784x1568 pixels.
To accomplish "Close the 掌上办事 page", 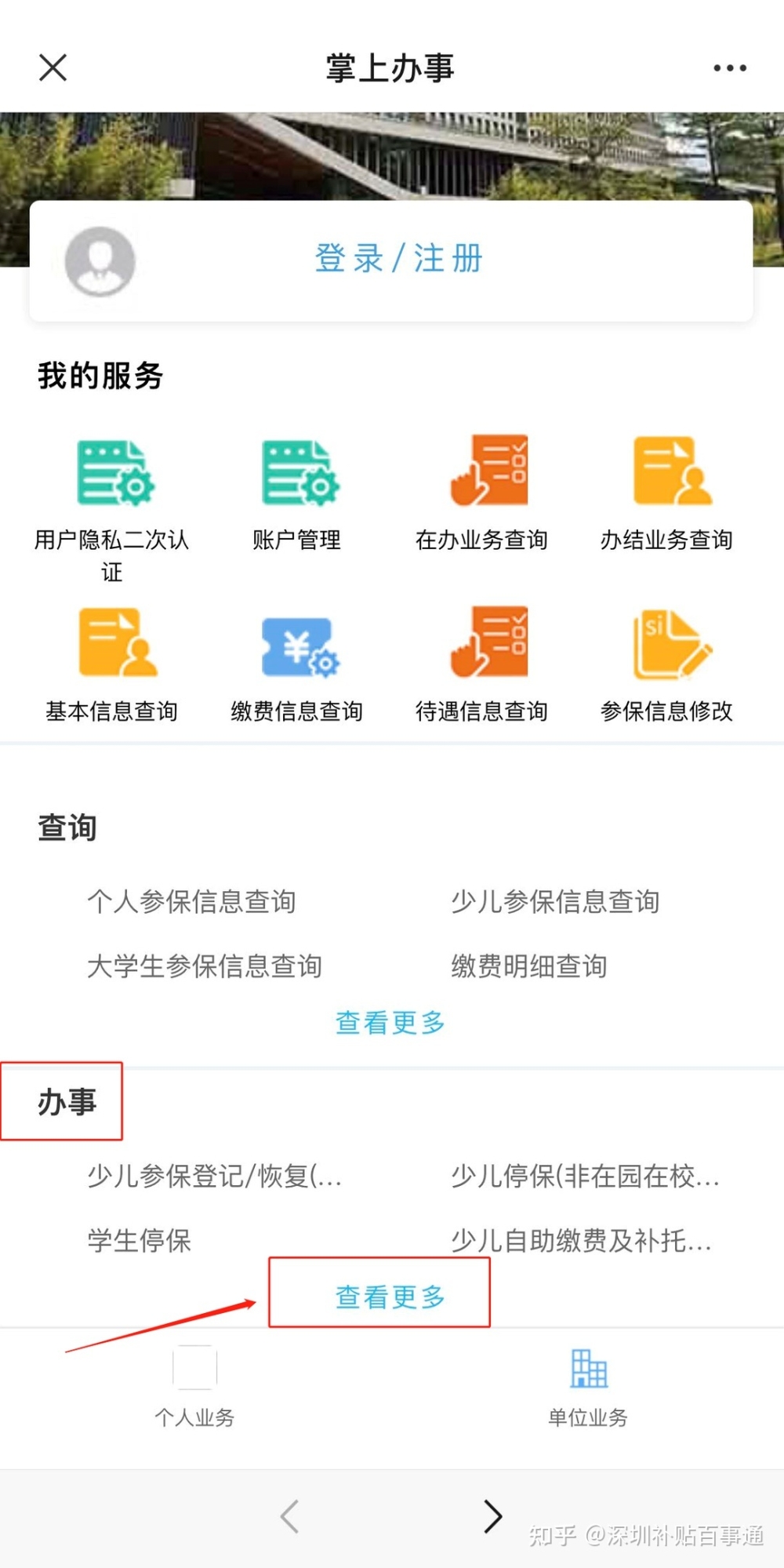I will 53,67.
